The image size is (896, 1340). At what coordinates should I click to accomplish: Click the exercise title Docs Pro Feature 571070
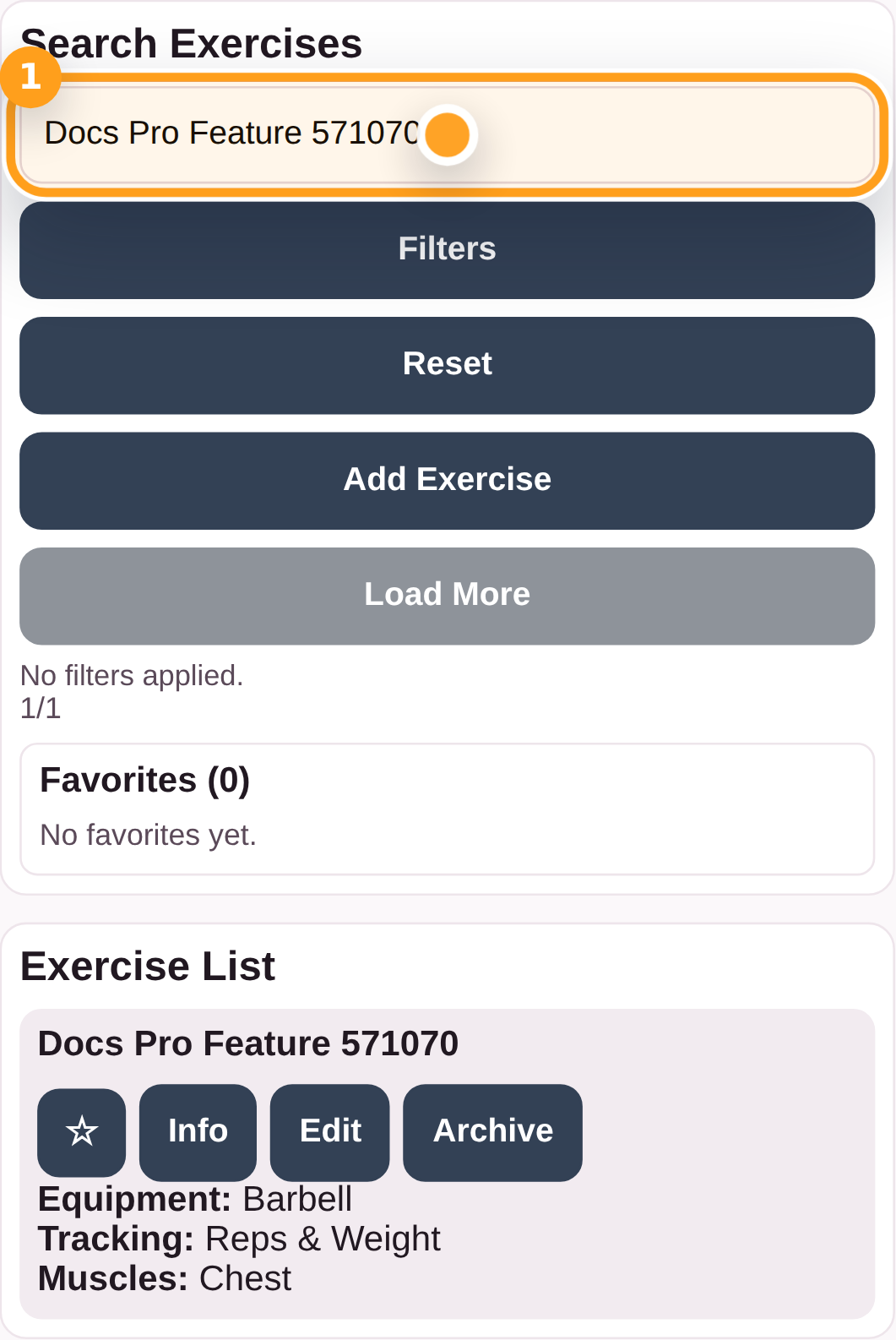tap(248, 1043)
